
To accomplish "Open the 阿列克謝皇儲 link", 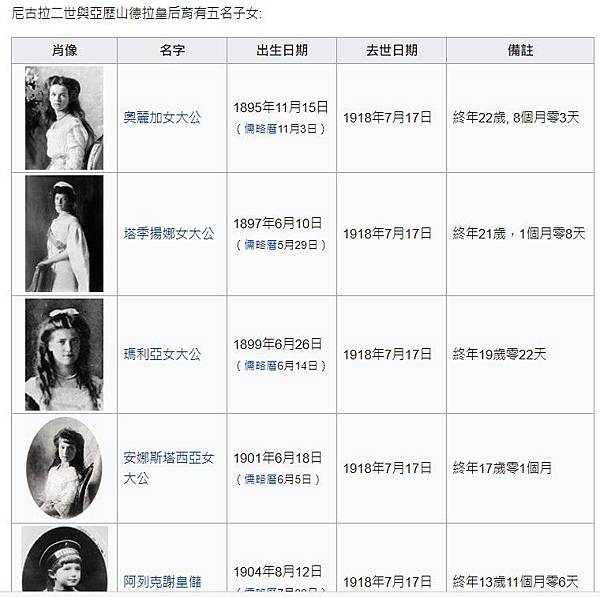I will tap(161, 581).
